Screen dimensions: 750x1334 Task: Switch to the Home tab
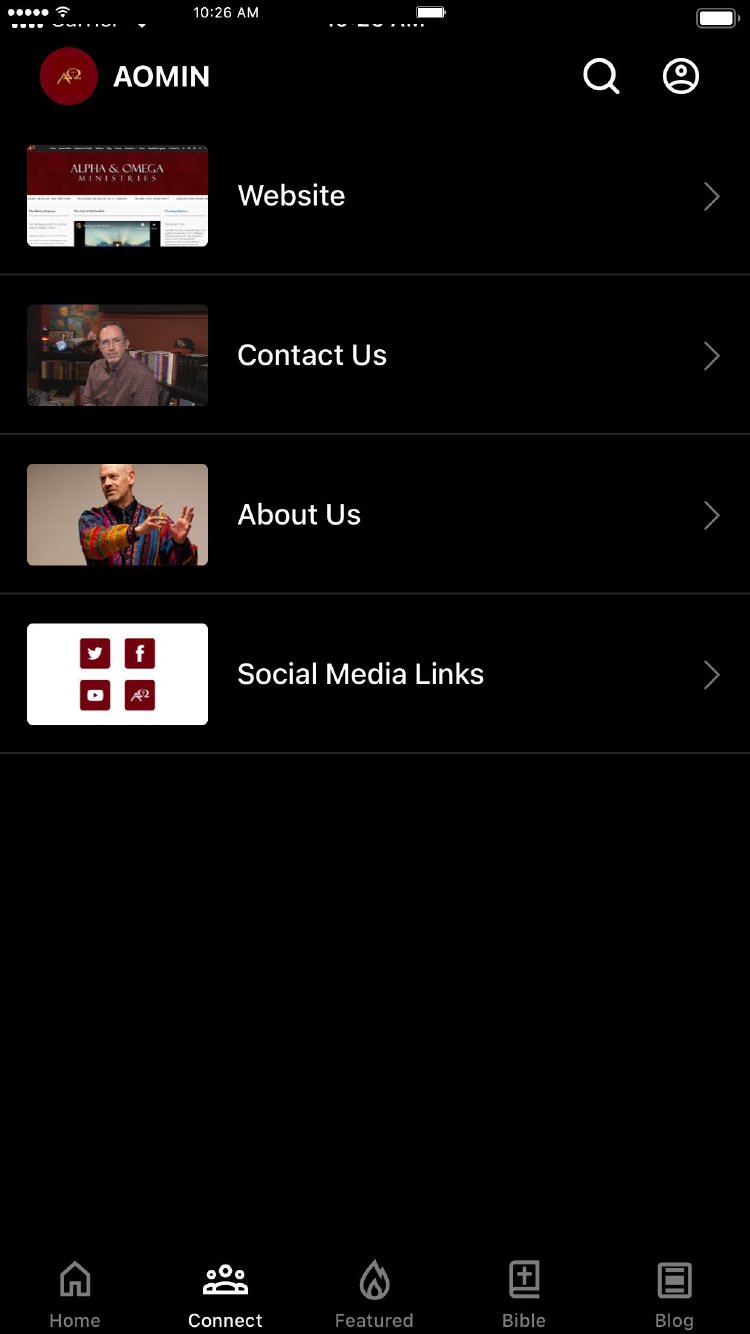coord(75,1294)
